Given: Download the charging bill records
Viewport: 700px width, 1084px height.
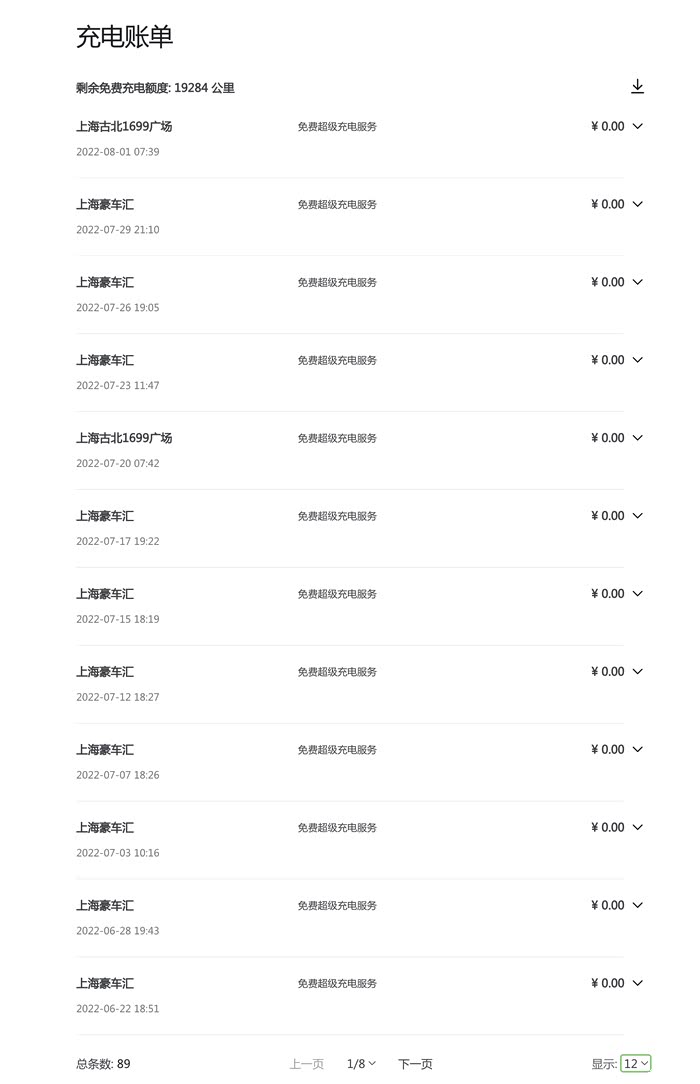Looking at the screenshot, I should [x=638, y=87].
